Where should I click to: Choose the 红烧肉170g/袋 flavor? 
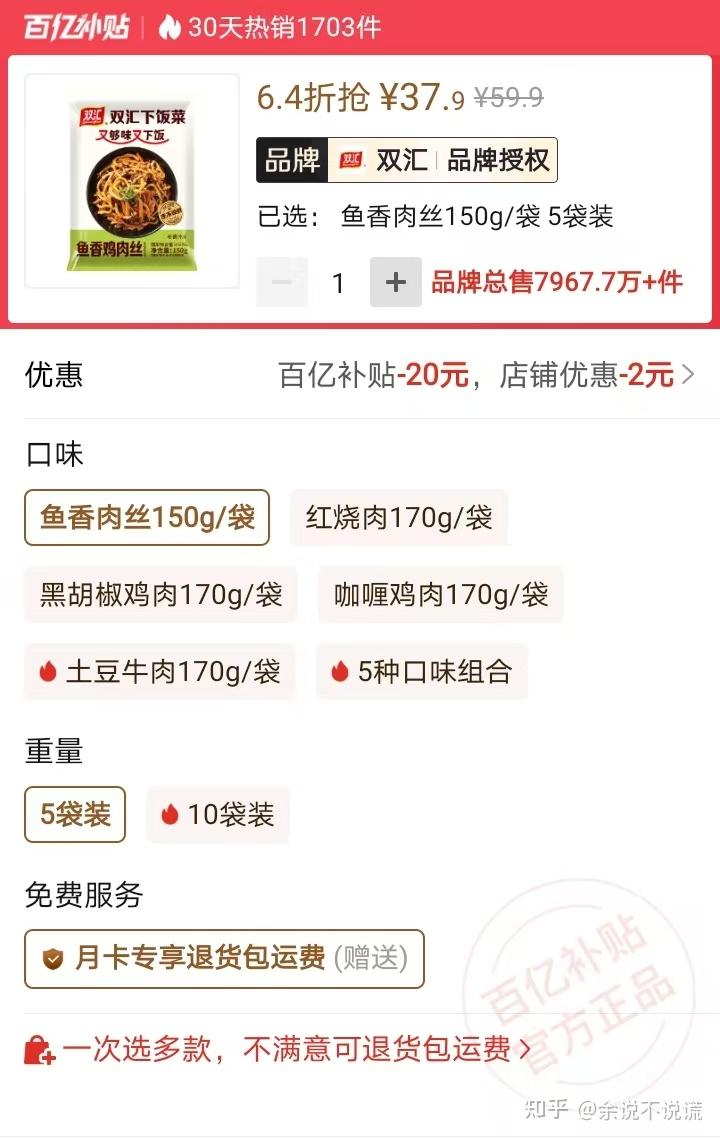(399, 518)
